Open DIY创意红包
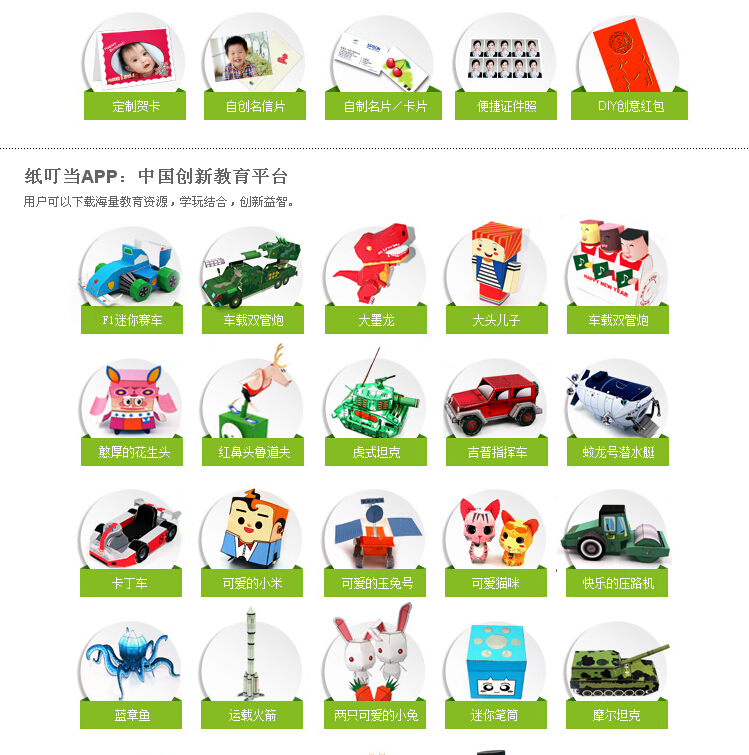The image size is (749, 755). click(630, 105)
